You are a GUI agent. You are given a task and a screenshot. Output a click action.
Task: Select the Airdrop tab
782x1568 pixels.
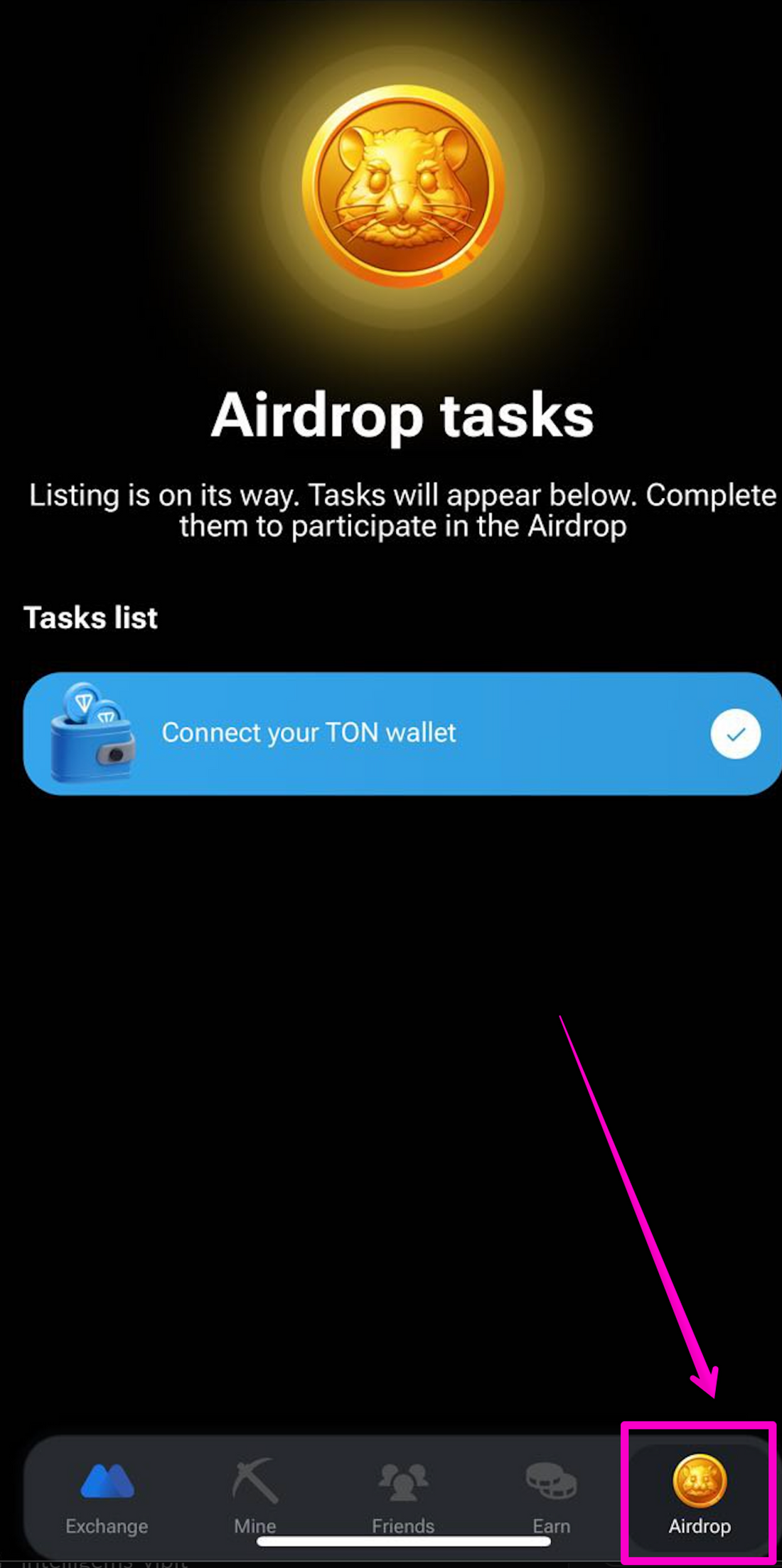[x=700, y=1493]
